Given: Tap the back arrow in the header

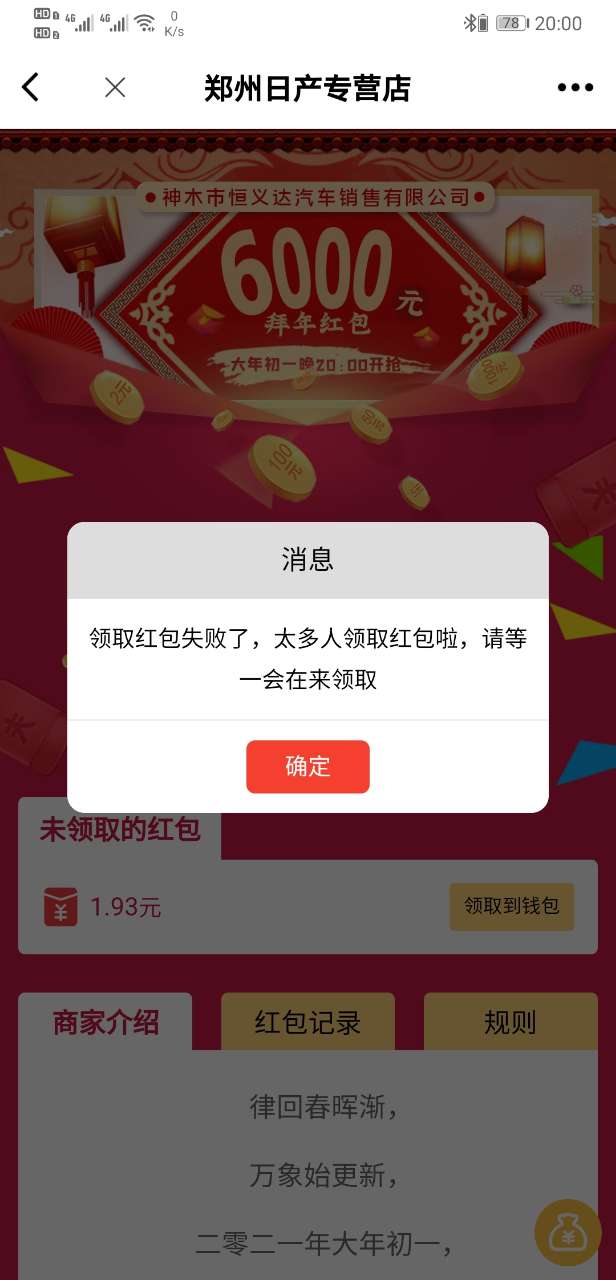Looking at the screenshot, I should (x=30, y=88).
